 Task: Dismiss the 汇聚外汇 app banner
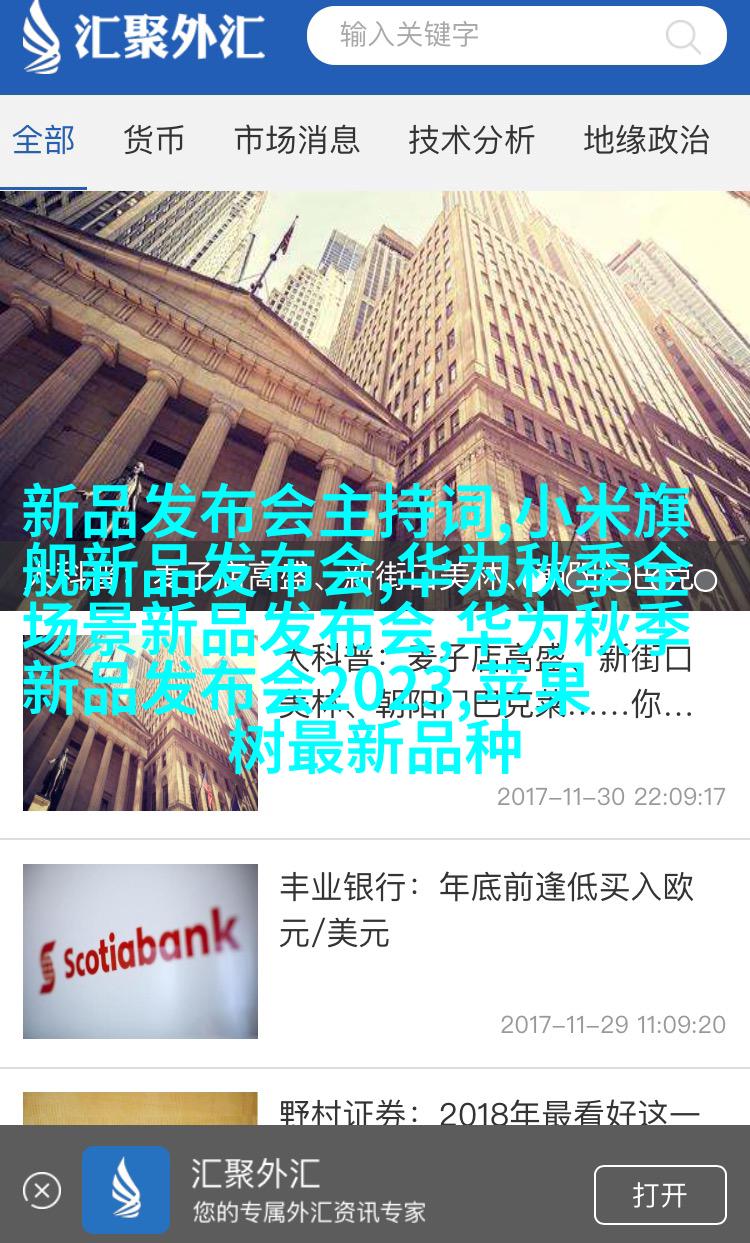tap(42, 1190)
